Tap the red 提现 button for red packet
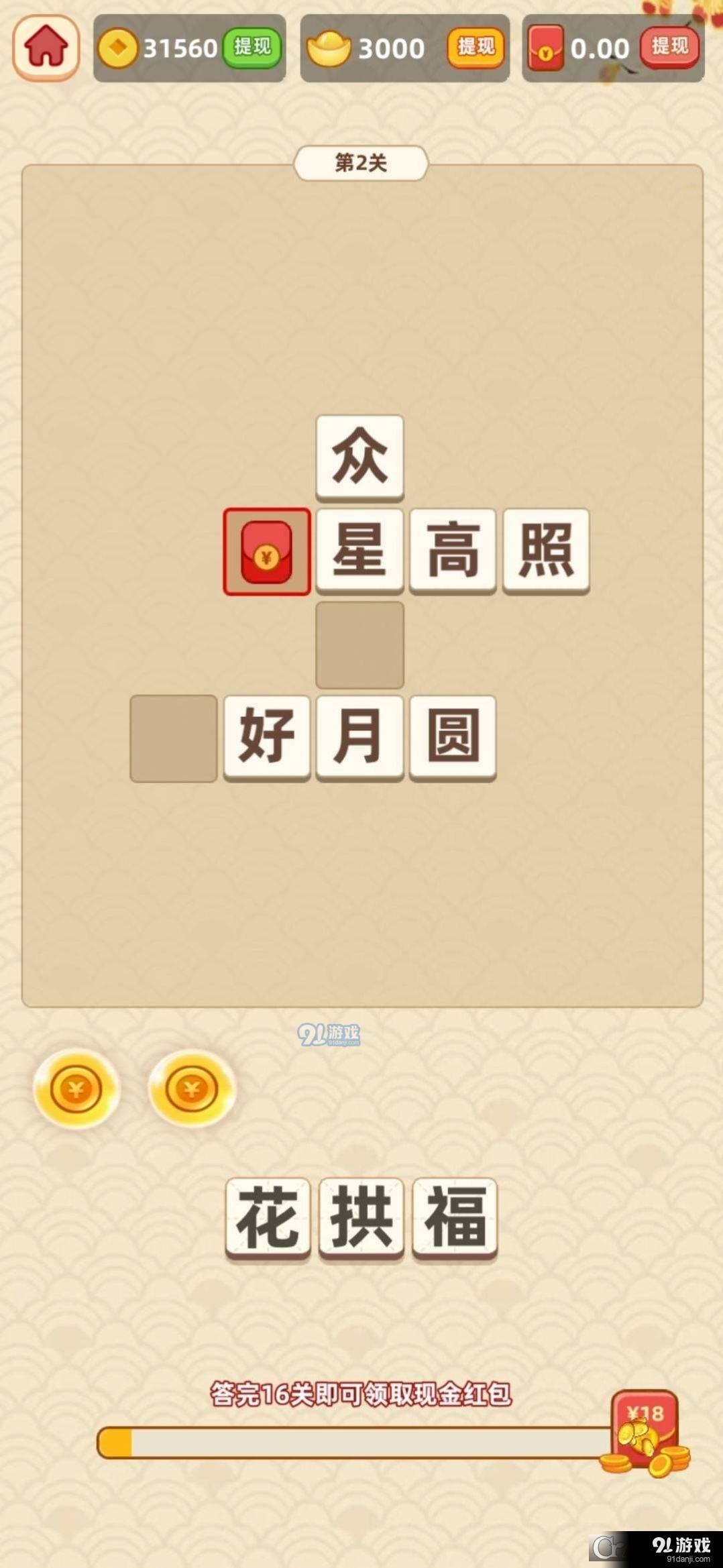 tap(670, 47)
